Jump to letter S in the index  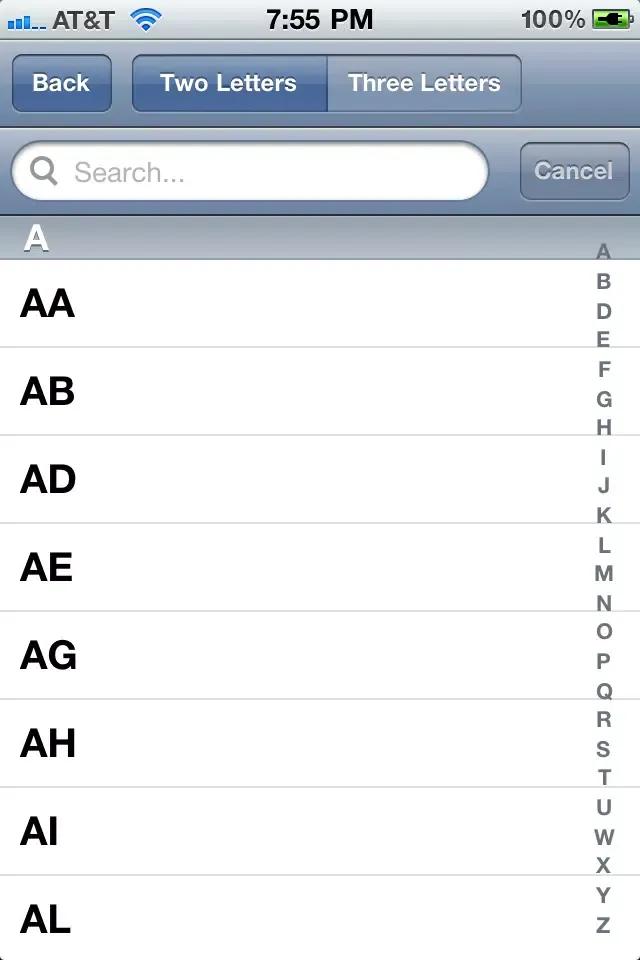603,749
